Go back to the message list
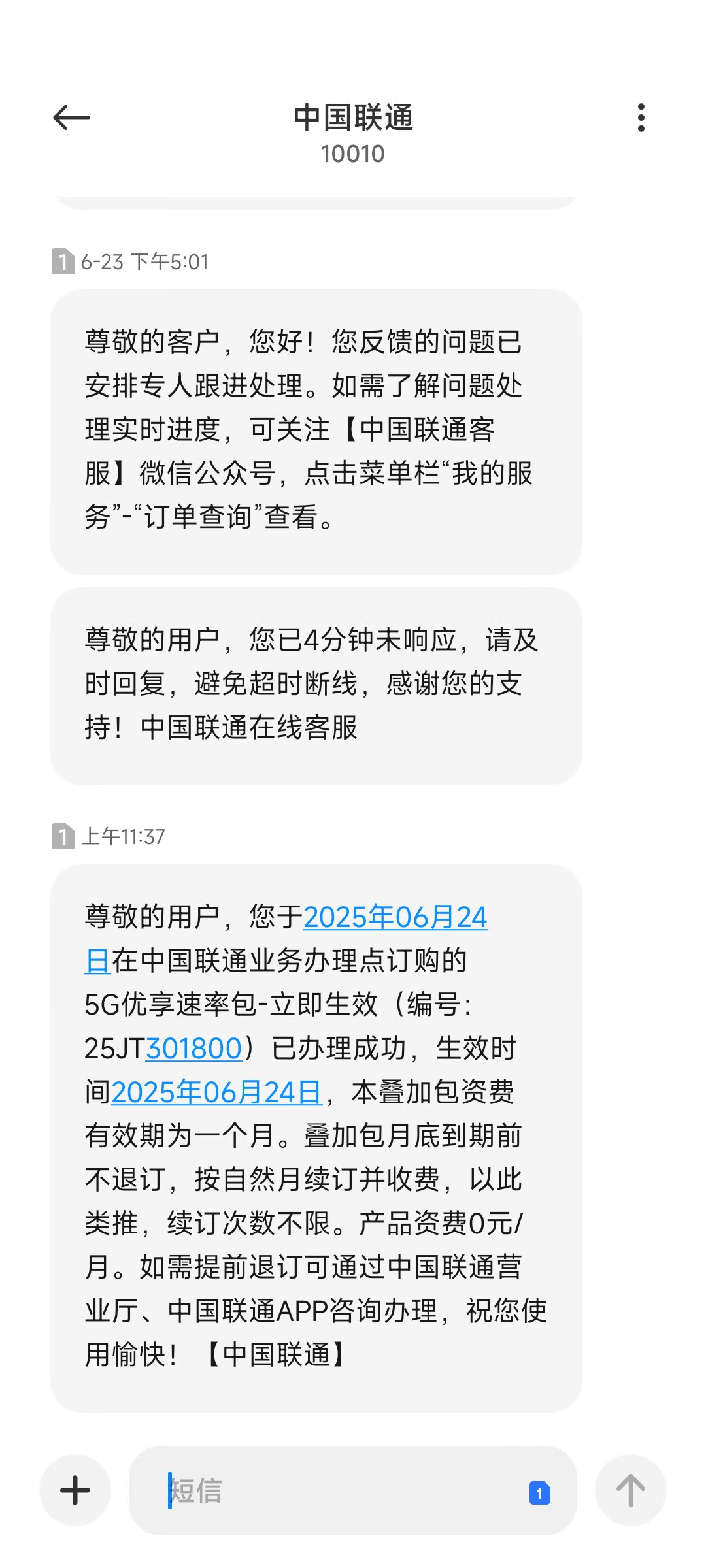This screenshot has width=706, height=1568. pos(71,118)
